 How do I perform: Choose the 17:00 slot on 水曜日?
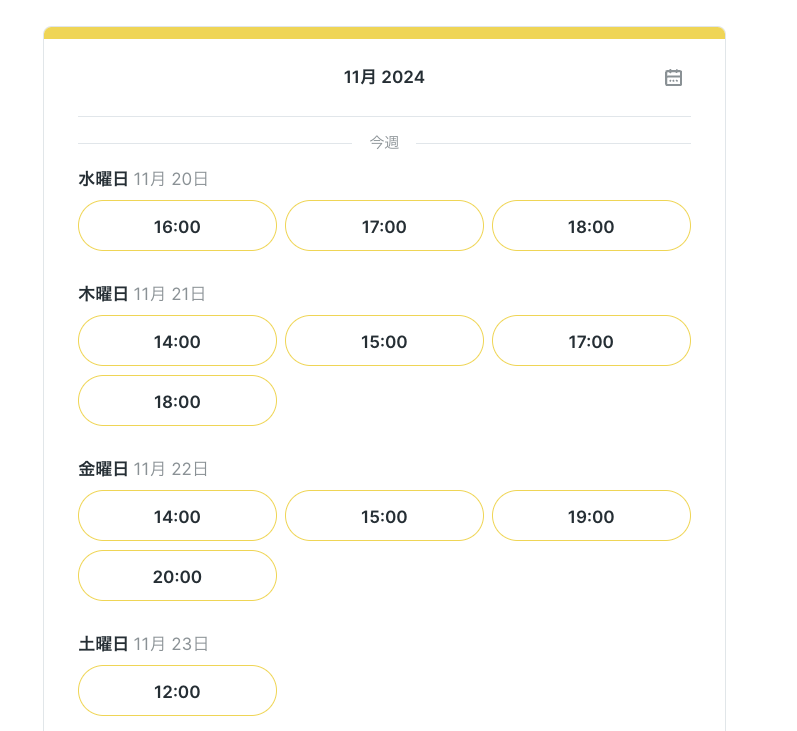(384, 226)
